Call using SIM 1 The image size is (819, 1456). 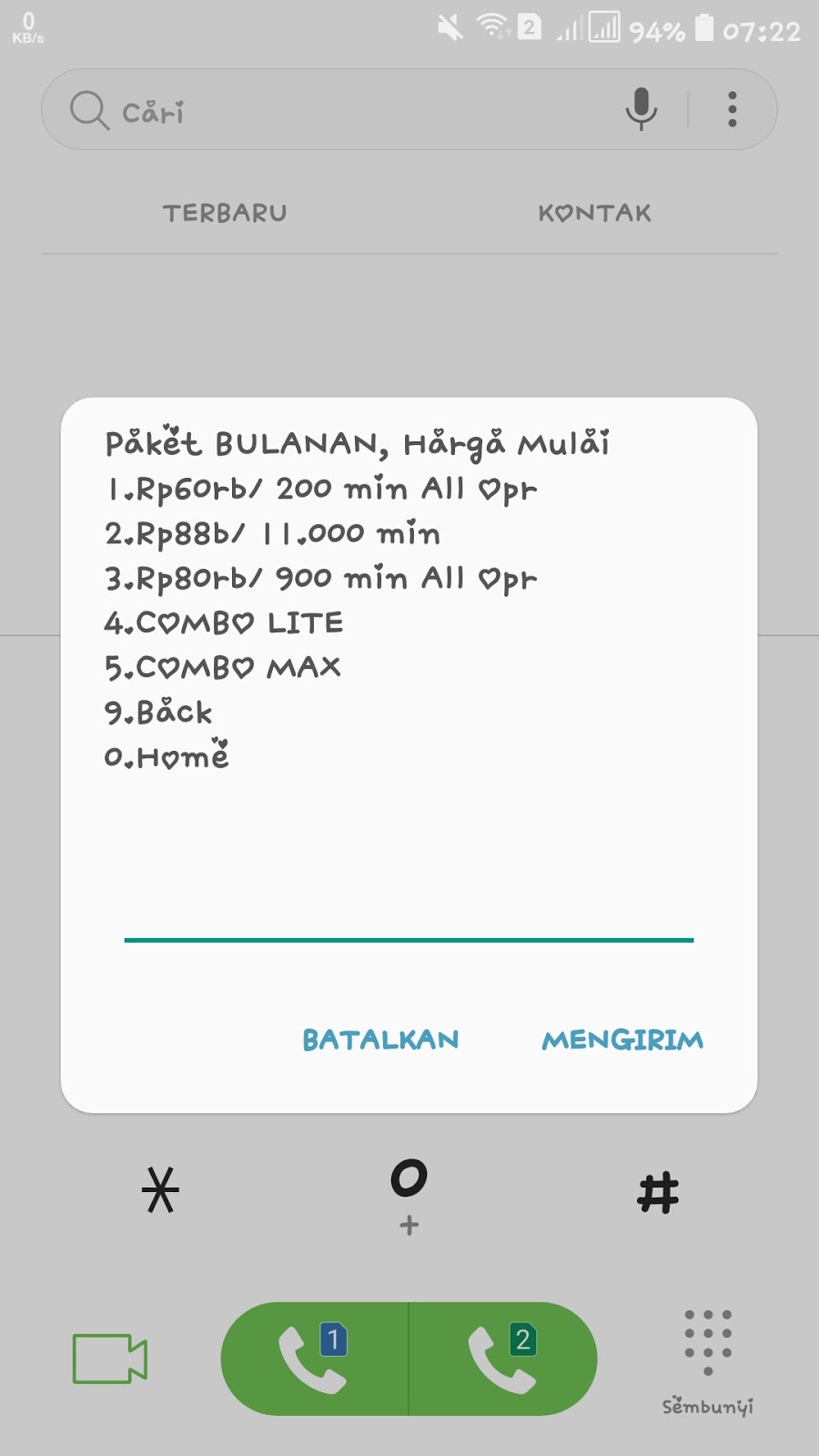pos(315,1359)
